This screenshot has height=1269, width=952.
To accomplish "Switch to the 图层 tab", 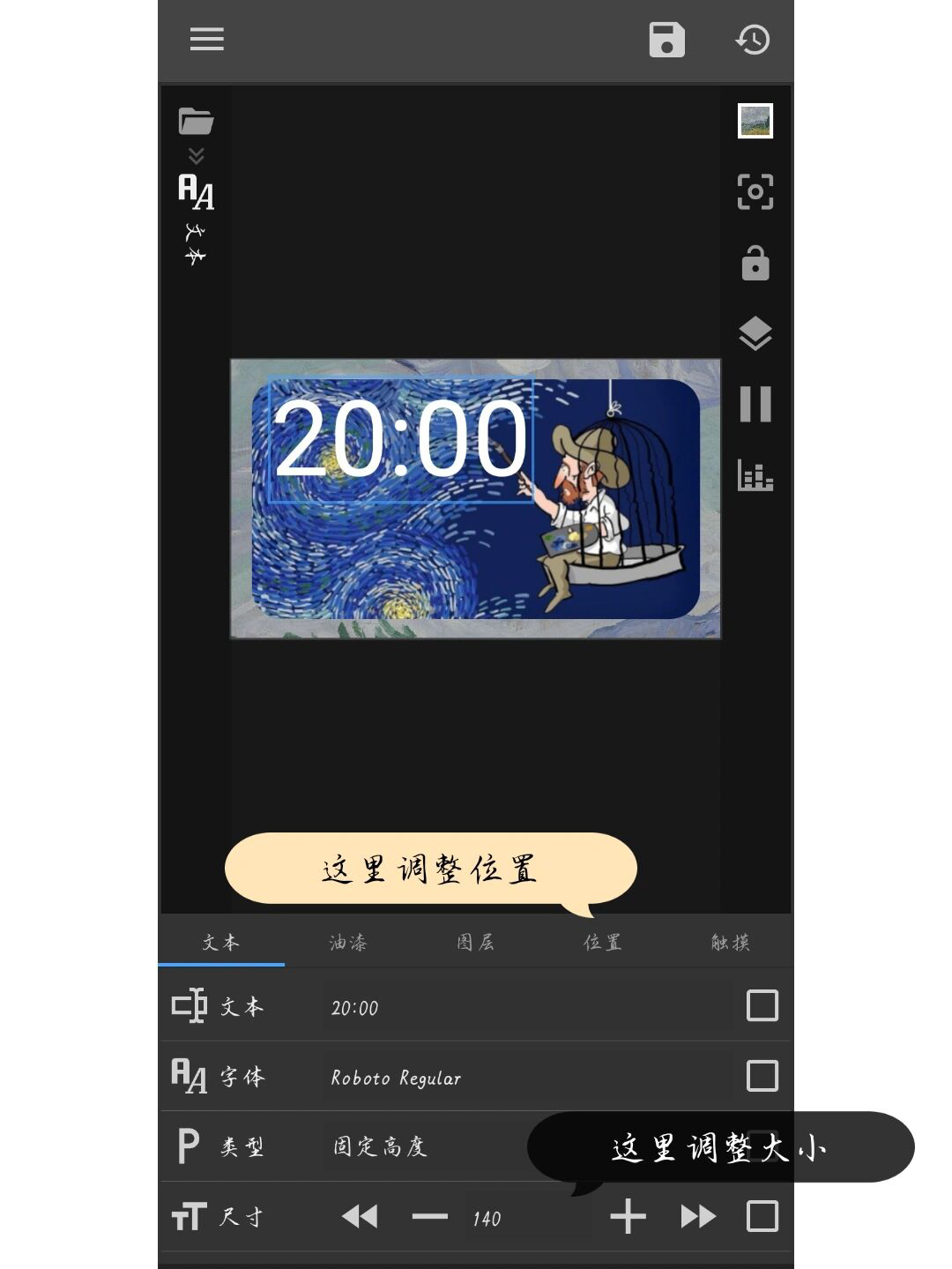I will (x=476, y=943).
